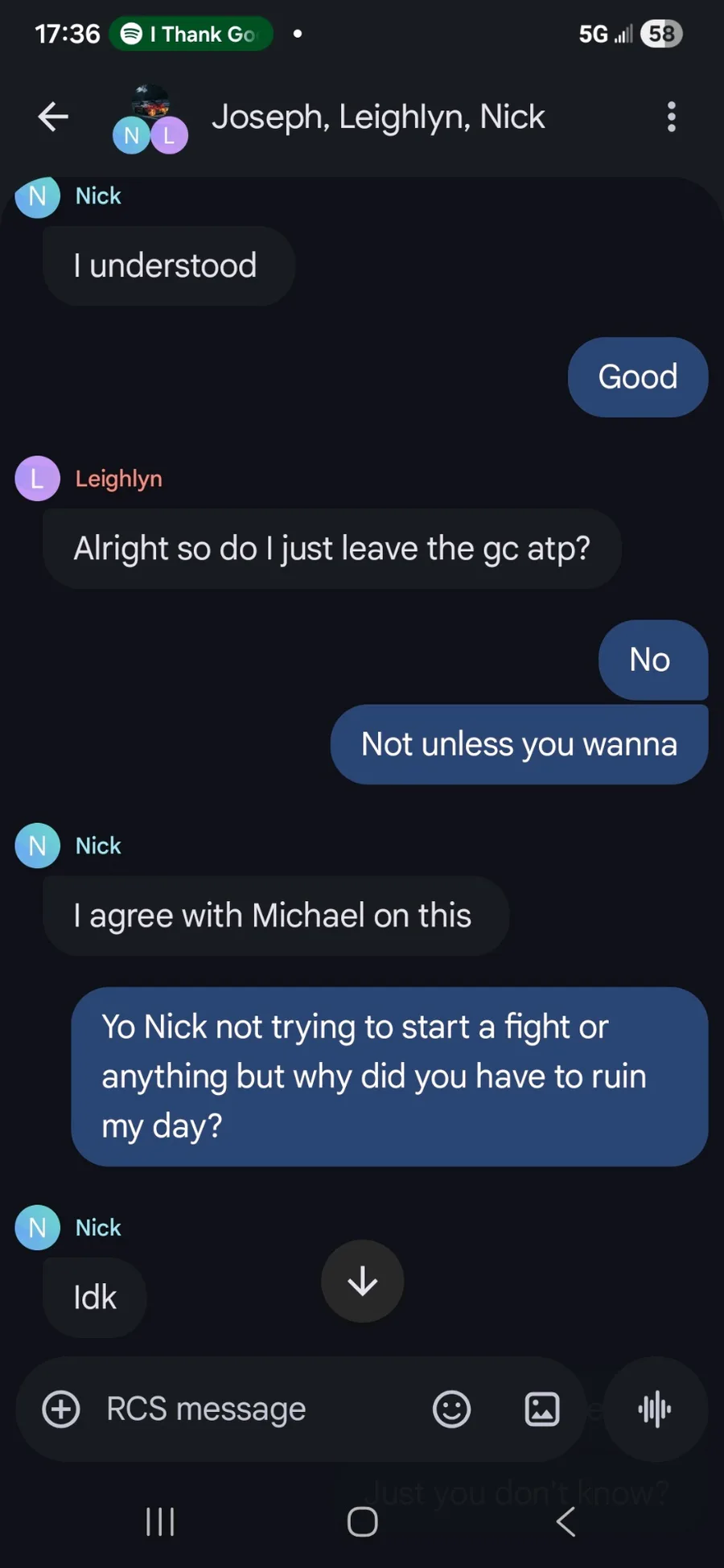
Task: Open the plus attachment menu
Action: click(61, 1409)
